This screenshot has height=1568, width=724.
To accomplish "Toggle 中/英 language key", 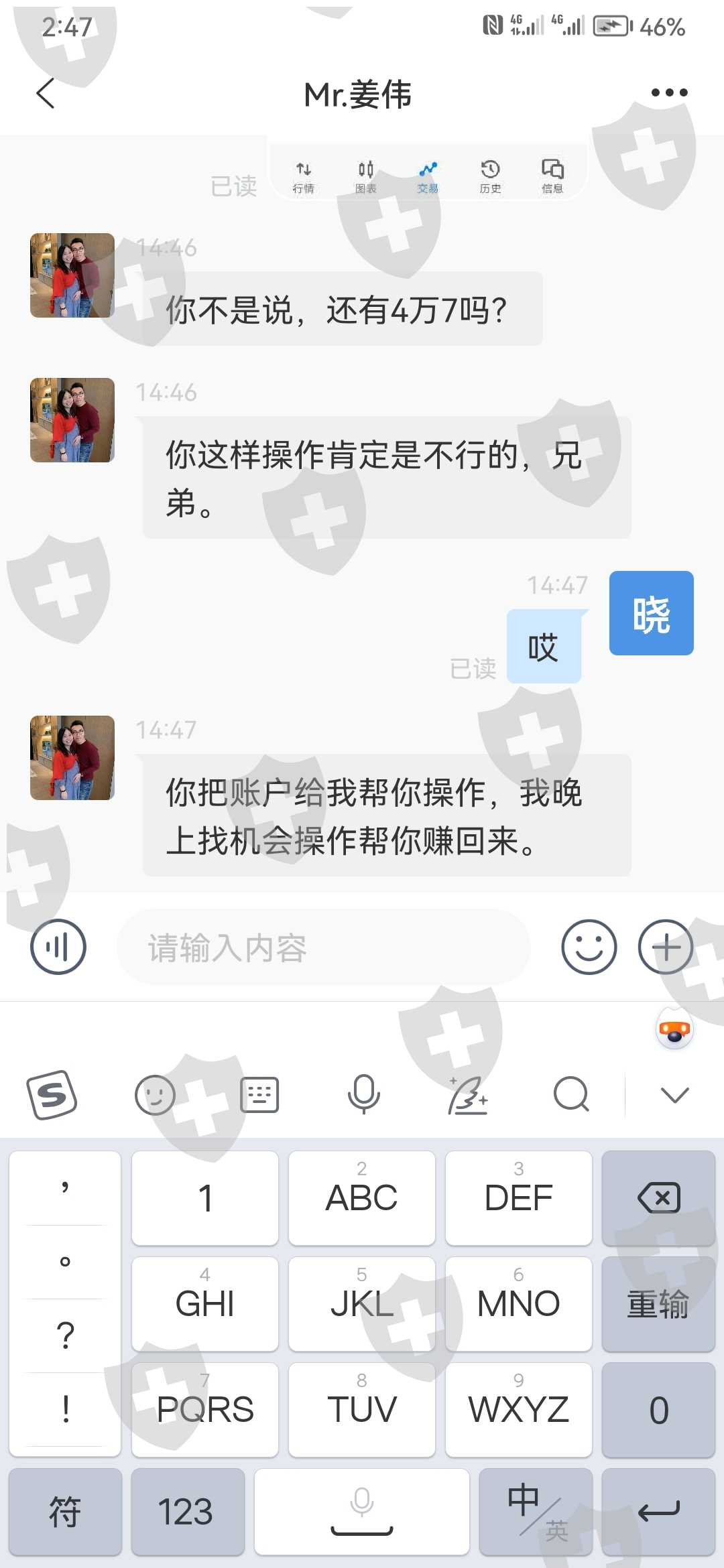I will point(536,1512).
